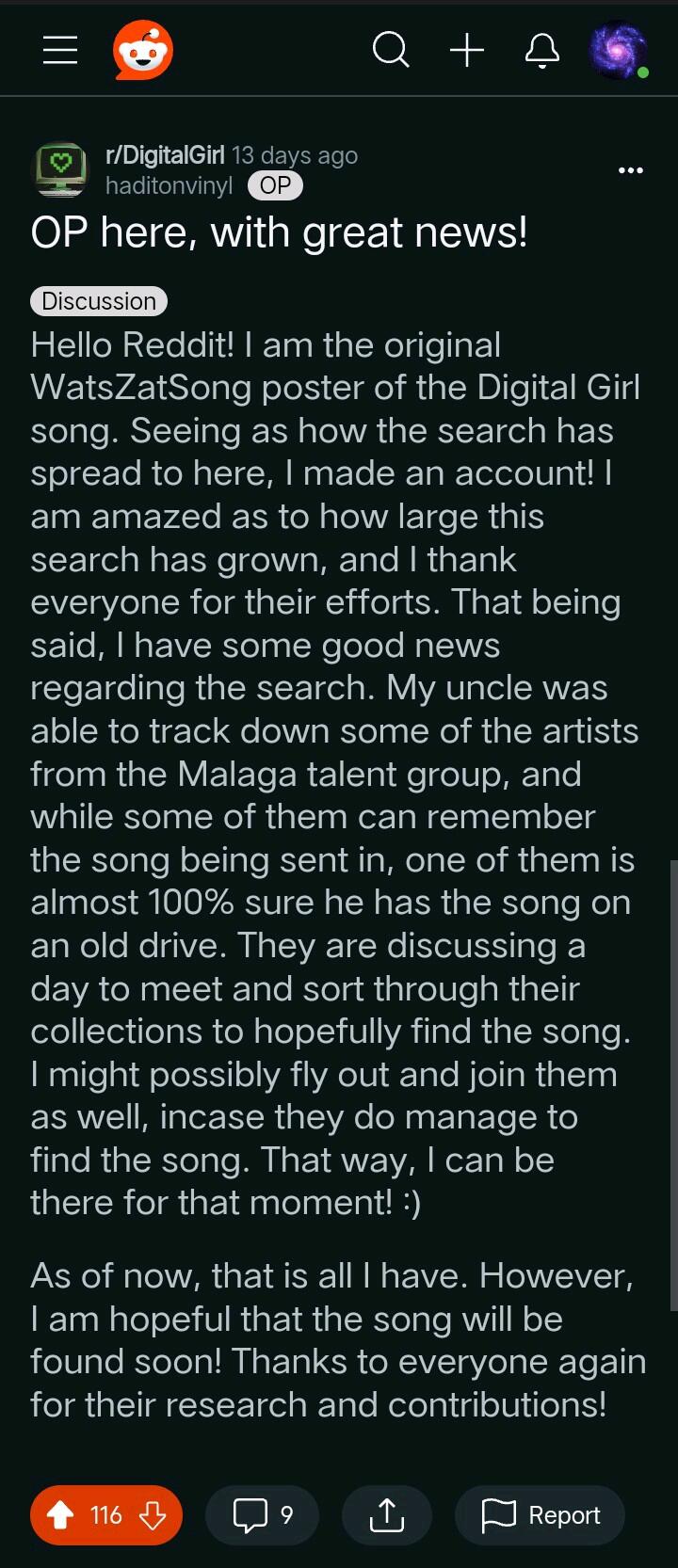Viewport: 678px width, 1568px height.
Task: View haditonvinyl's user profile
Action: (169, 185)
